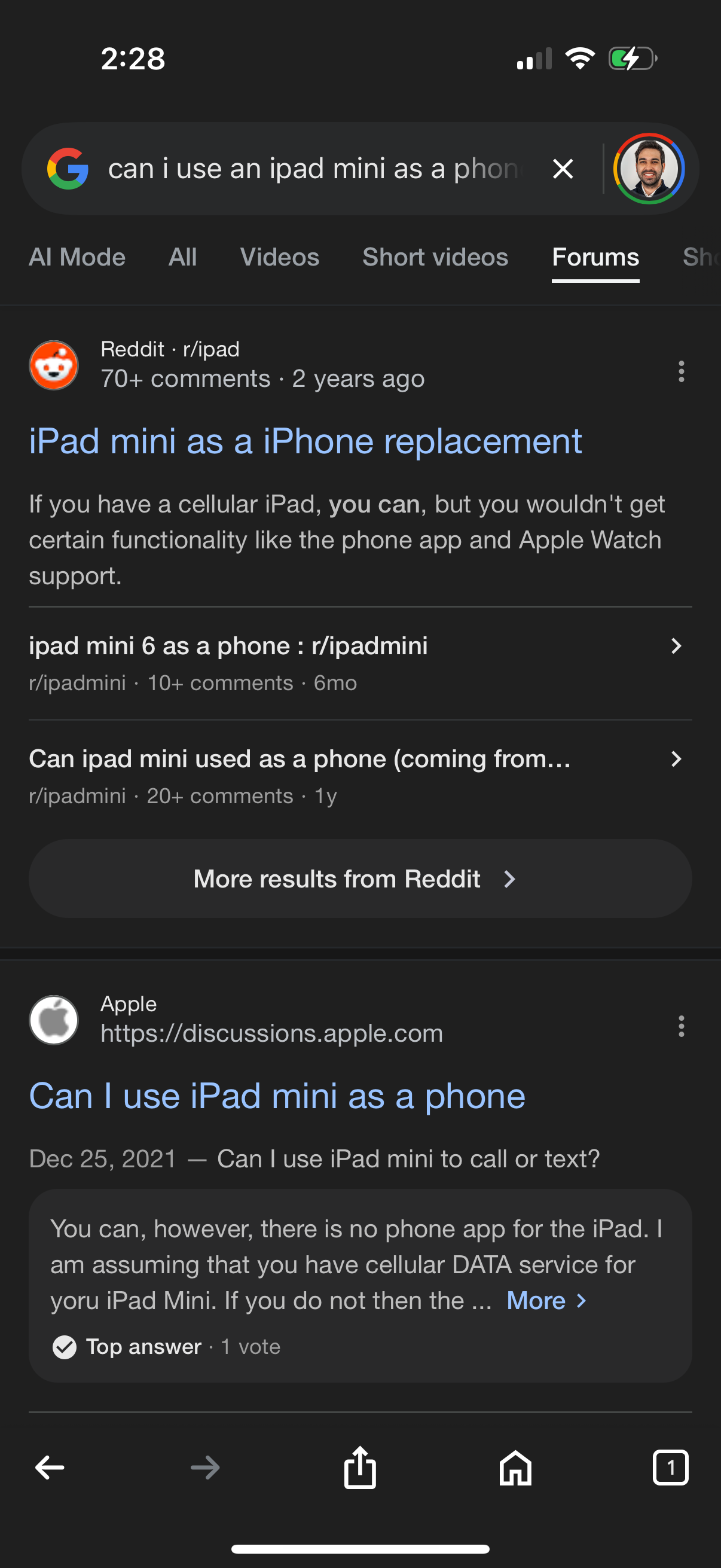Image resolution: width=721 pixels, height=1568 pixels.
Task: Navigate back with the left arrow
Action: (x=50, y=1467)
